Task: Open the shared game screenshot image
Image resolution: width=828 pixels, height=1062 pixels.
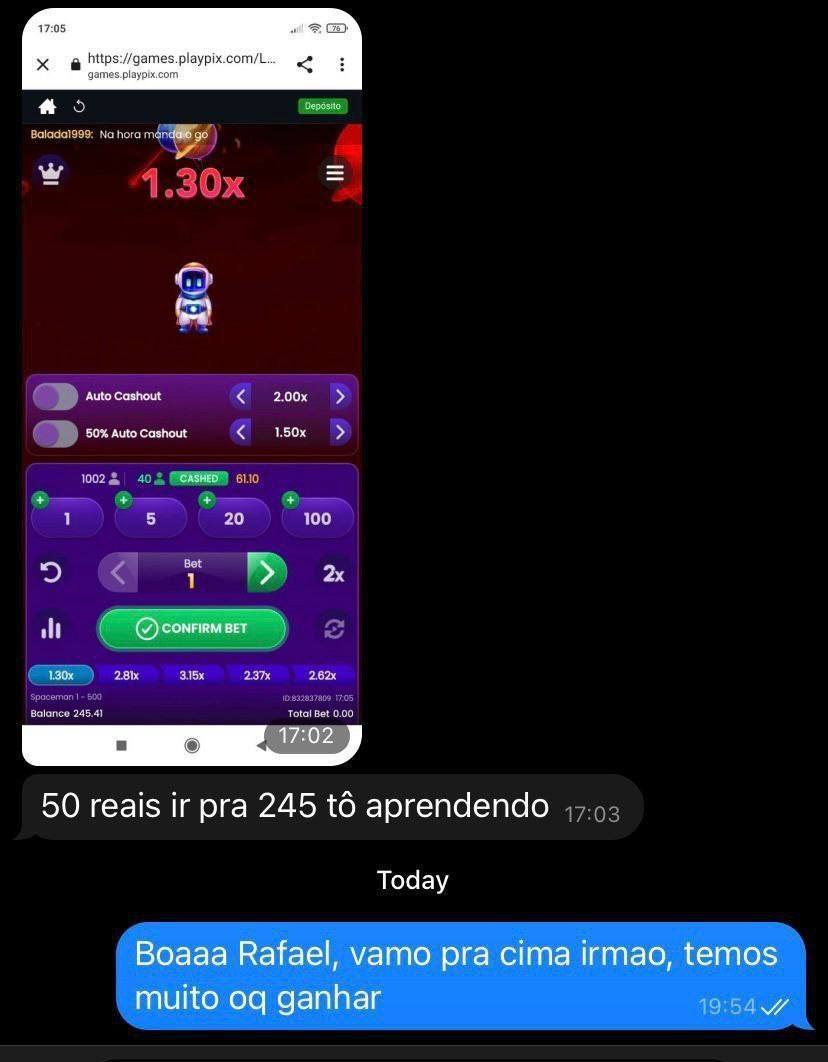Action: (192, 300)
